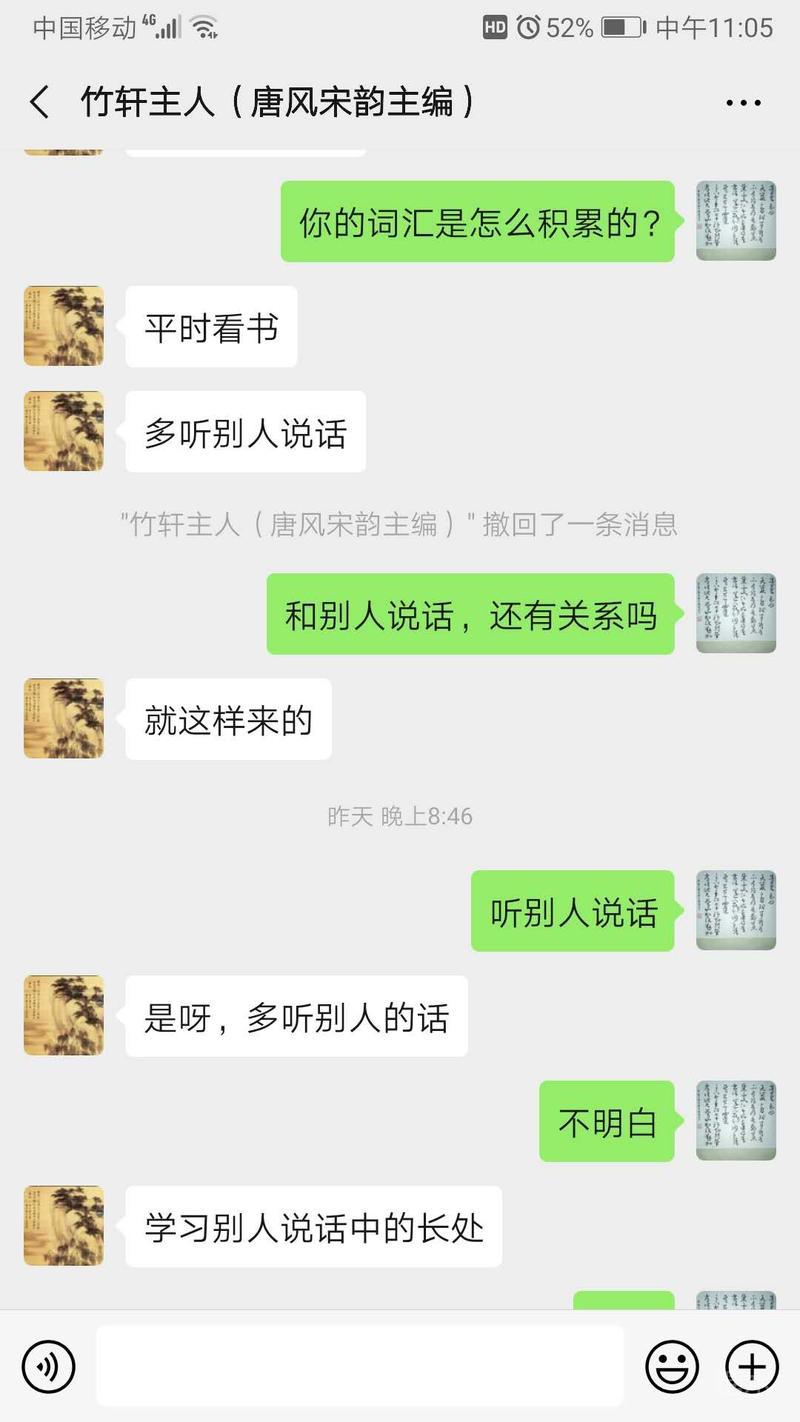Open my avatar beside 不明白
Screen dimensions: 800x1422
tap(736, 1121)
